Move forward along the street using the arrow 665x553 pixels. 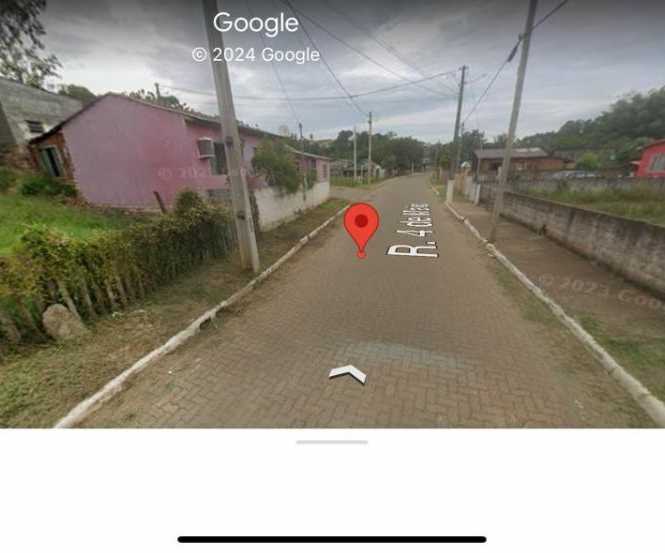[x=347, y=374]
